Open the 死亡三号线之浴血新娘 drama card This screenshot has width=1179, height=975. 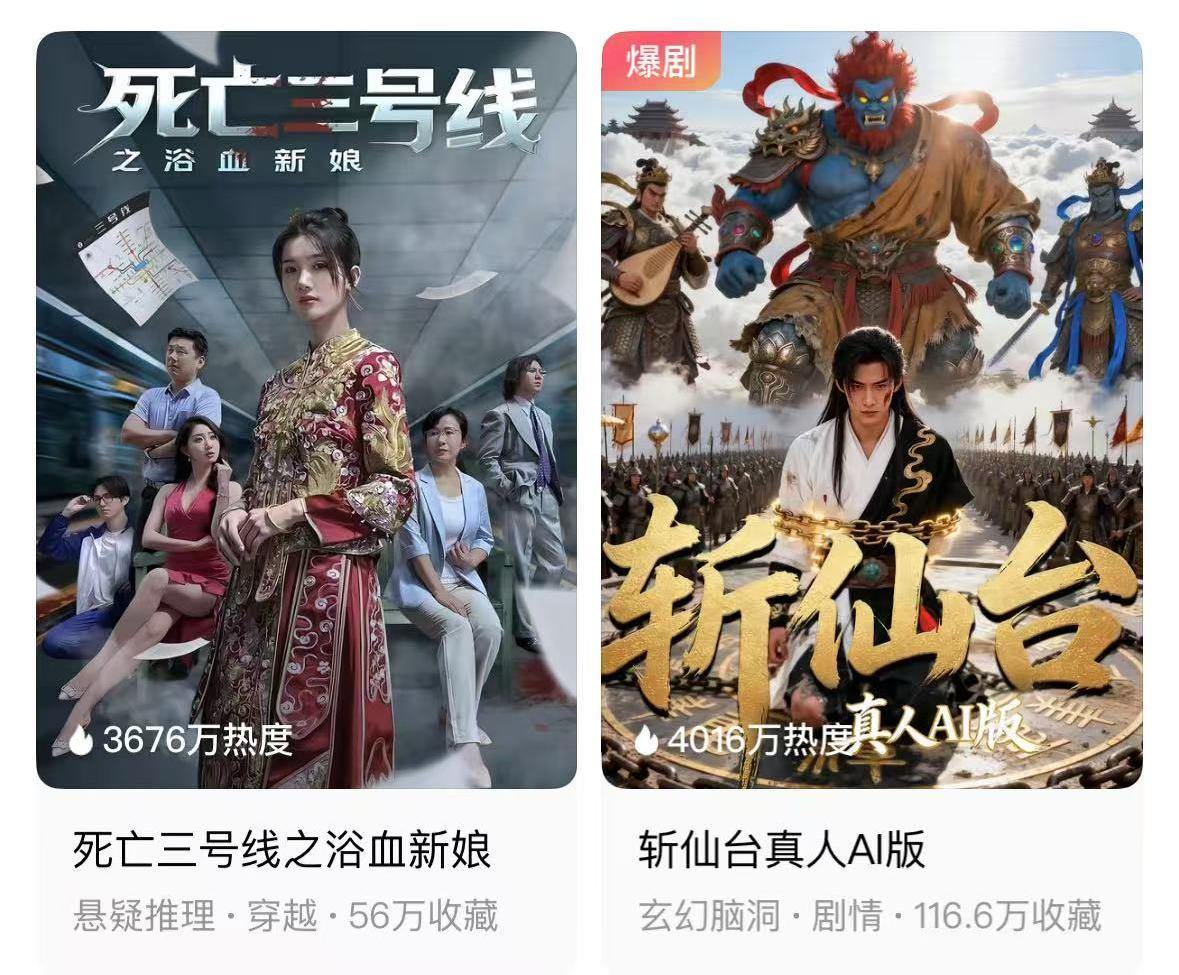[306, 410]
